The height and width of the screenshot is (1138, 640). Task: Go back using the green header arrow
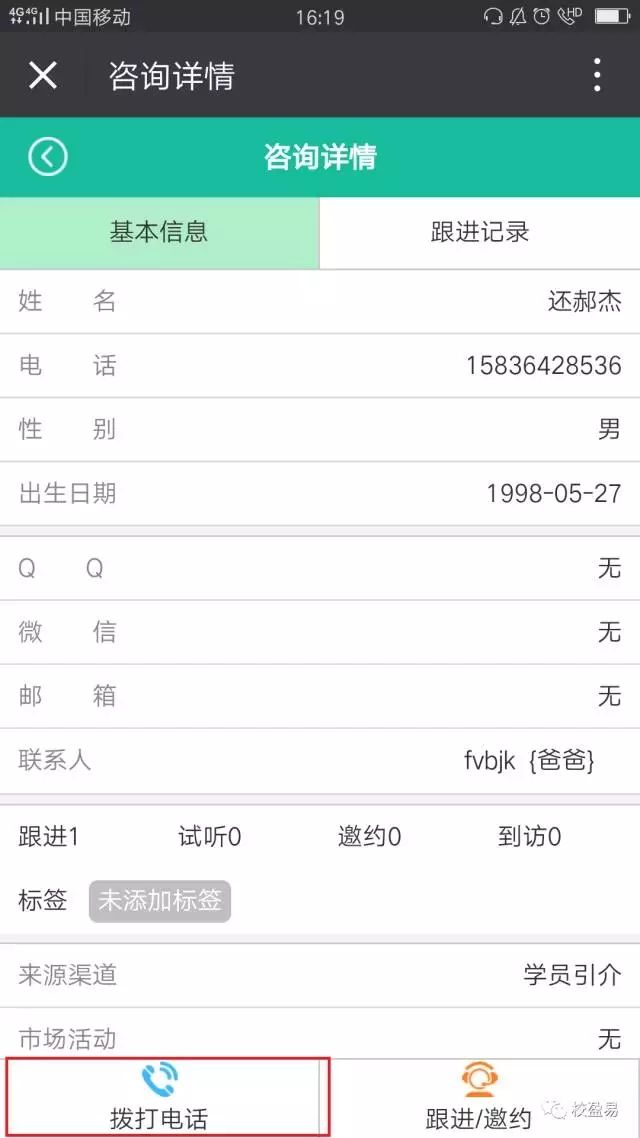click(x=48, y=157)
